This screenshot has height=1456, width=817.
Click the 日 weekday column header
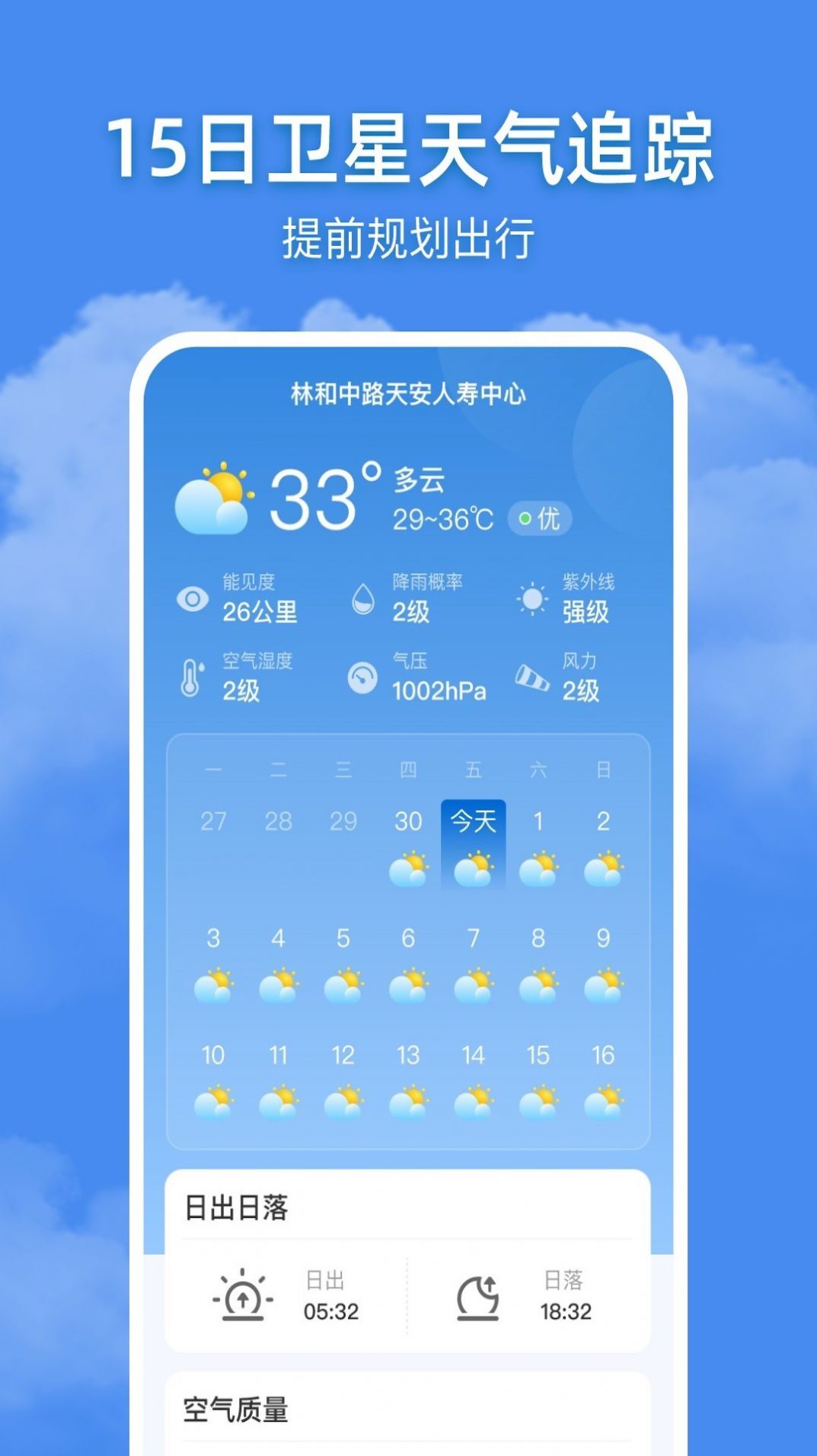point(602,769)
